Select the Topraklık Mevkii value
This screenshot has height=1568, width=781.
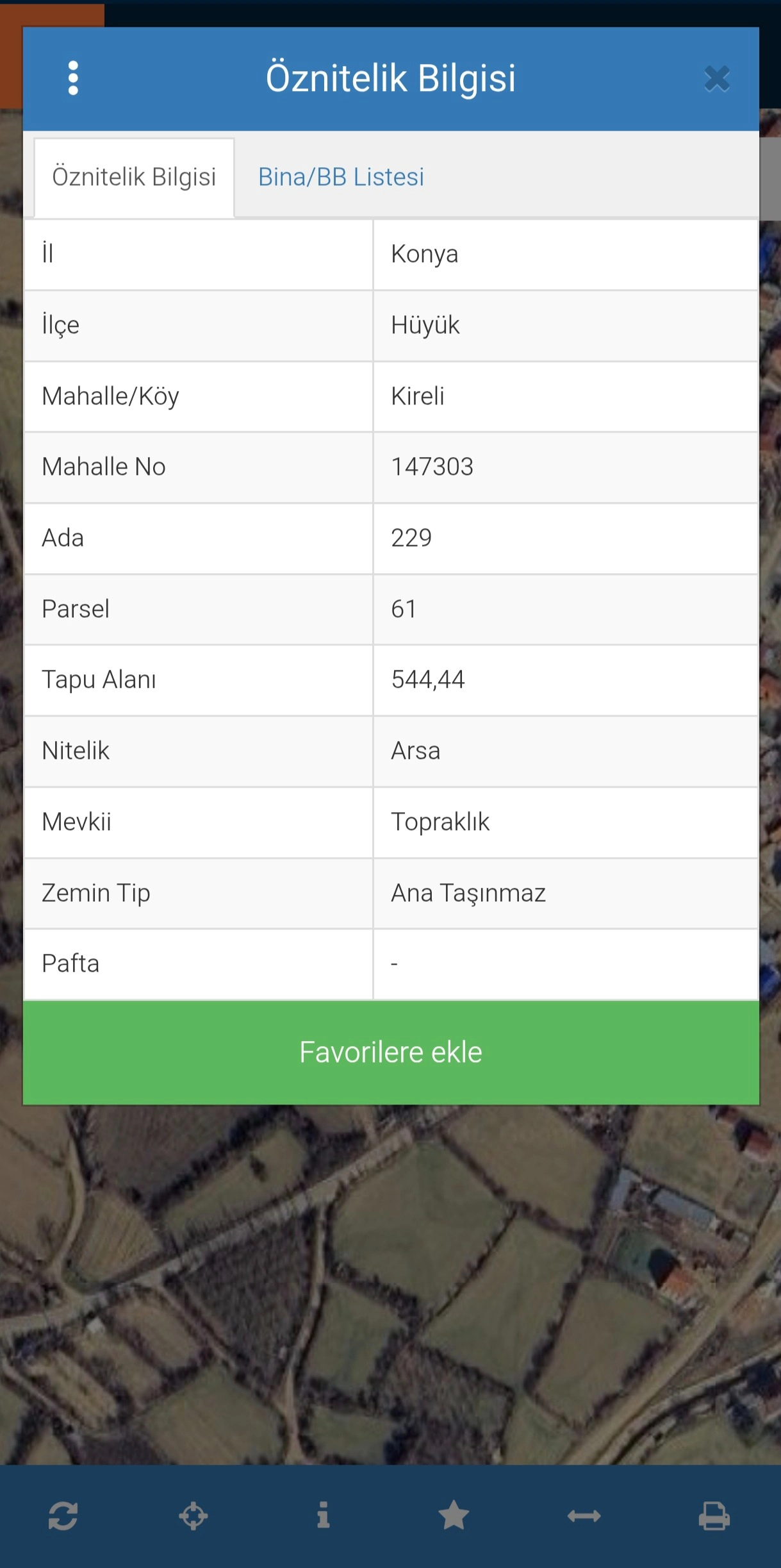pyautogui.click(x=441, y=822)
